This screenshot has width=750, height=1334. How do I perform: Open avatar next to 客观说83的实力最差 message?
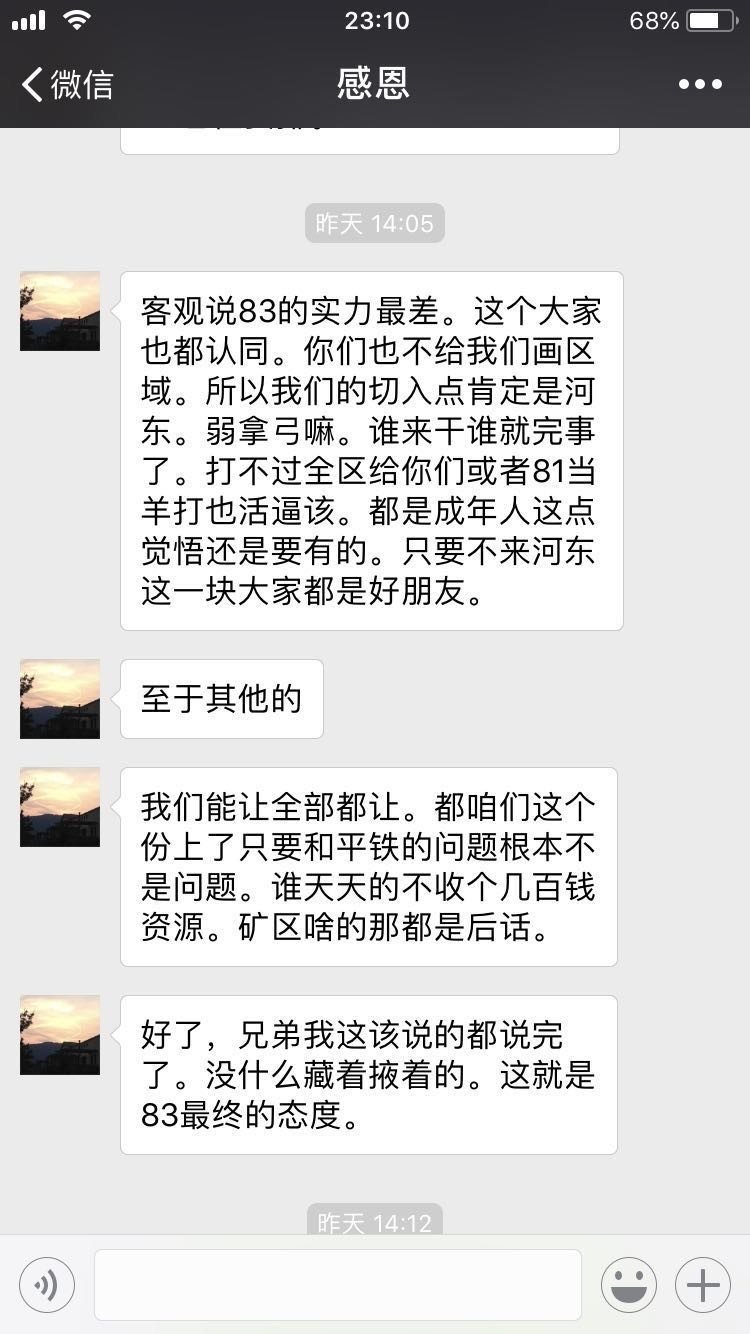tap(60, 311)
